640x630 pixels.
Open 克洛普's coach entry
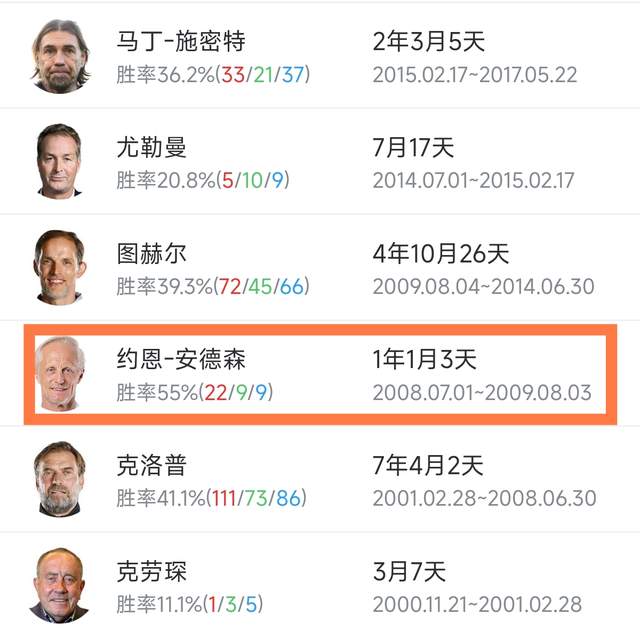pos(320,481)
